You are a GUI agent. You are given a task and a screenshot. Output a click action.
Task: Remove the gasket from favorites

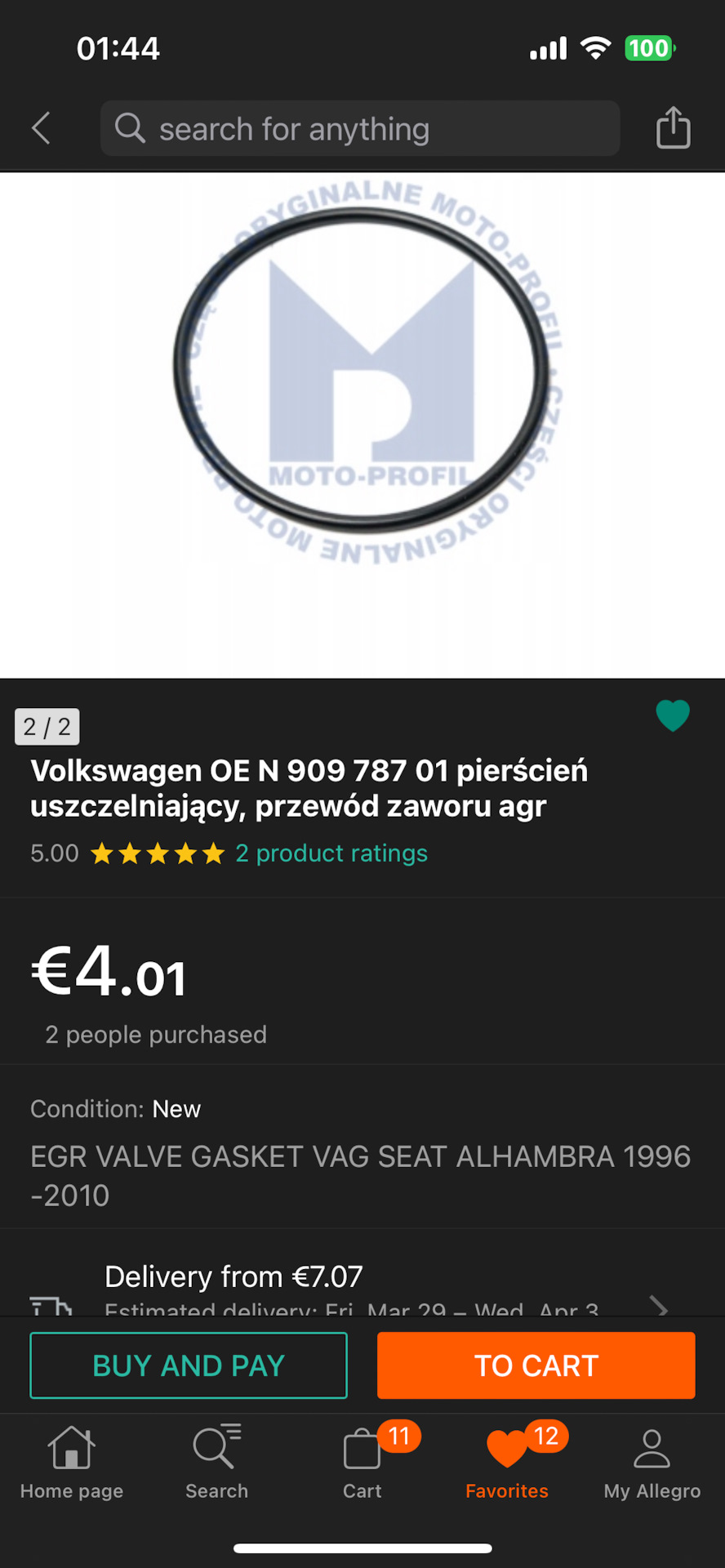coord(673,715)
